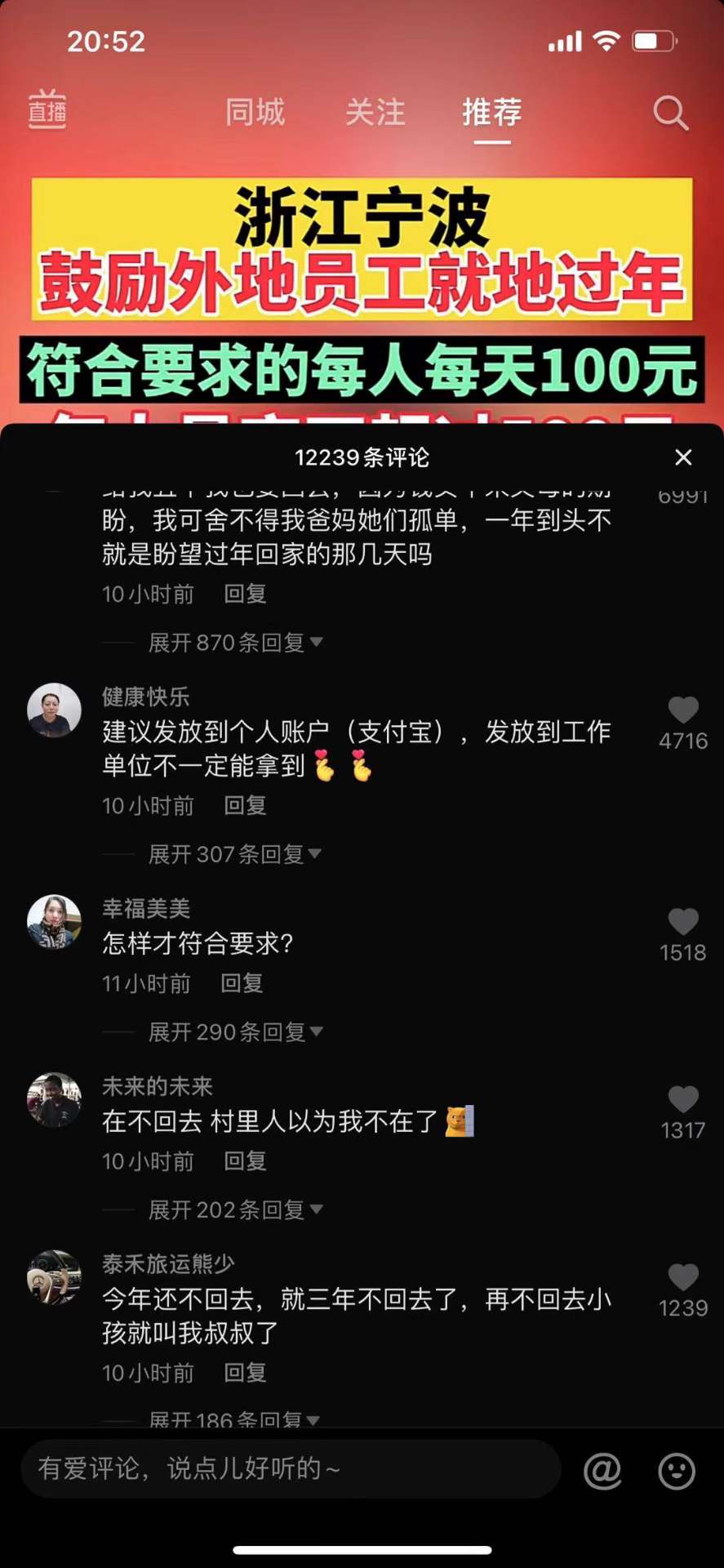Open the search magnifier icon
Viewport: 724px width, 1568px height.
click(x=670, y=113)
